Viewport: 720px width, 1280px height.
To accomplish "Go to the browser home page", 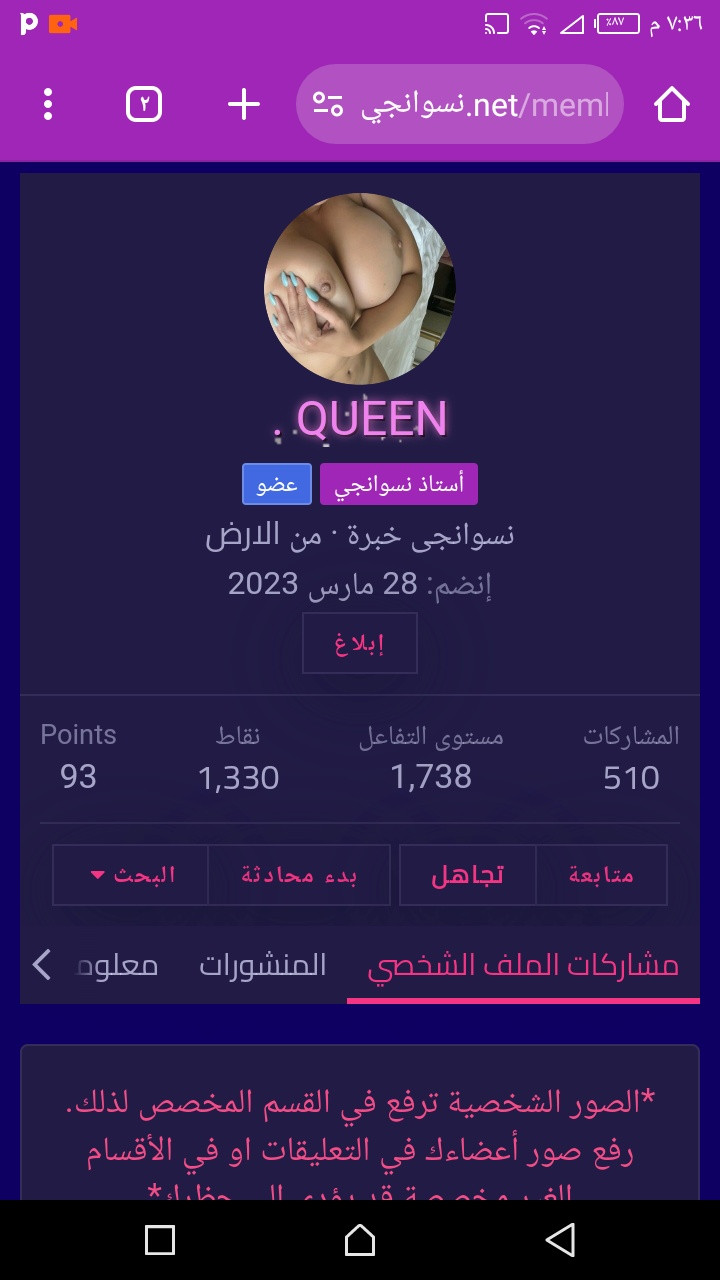I will (x=672, y=104).
